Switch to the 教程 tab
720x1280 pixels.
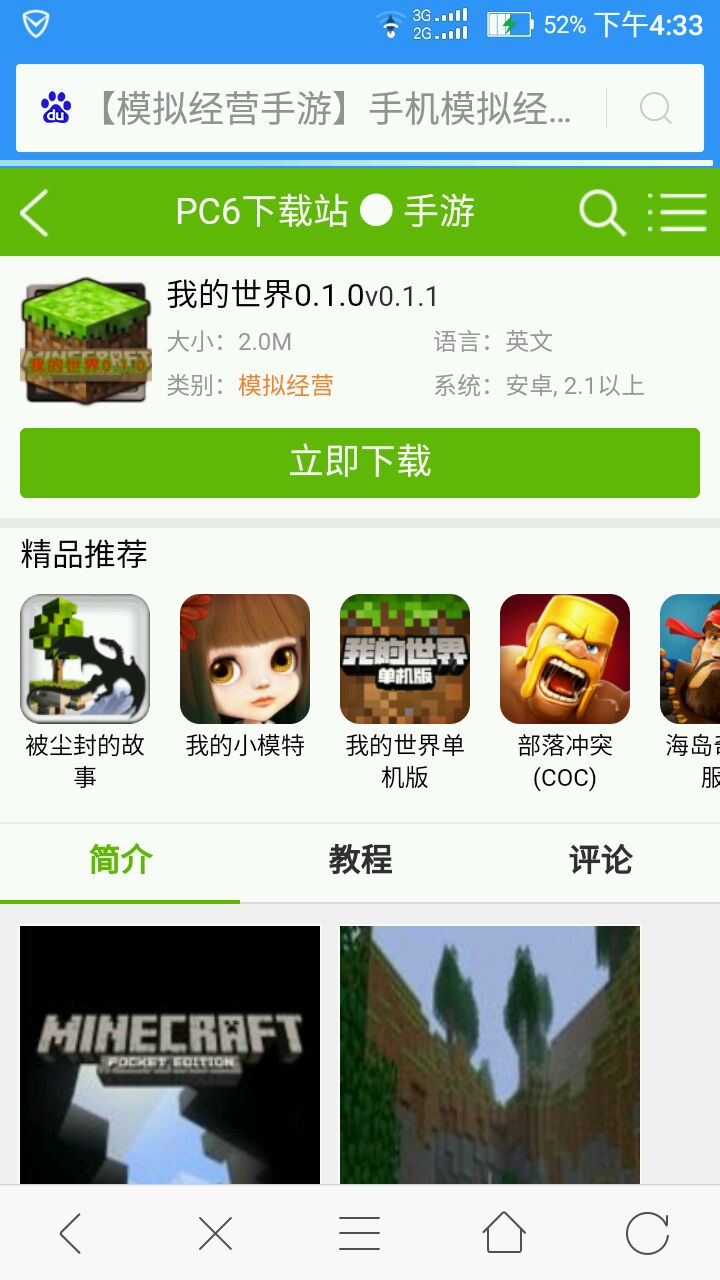[360, 860]
